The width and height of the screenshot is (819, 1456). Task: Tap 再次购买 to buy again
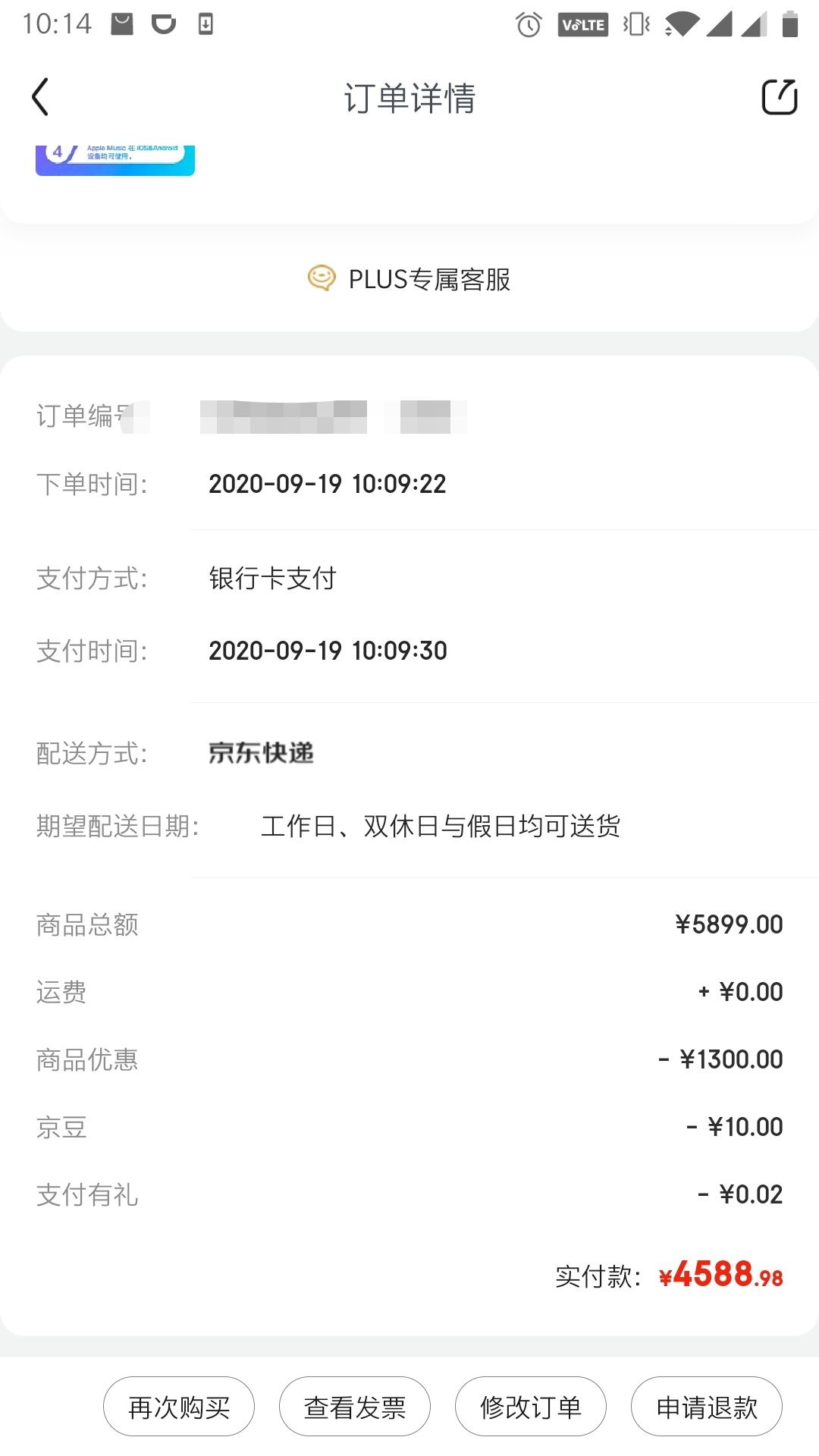click(179, 1407)
